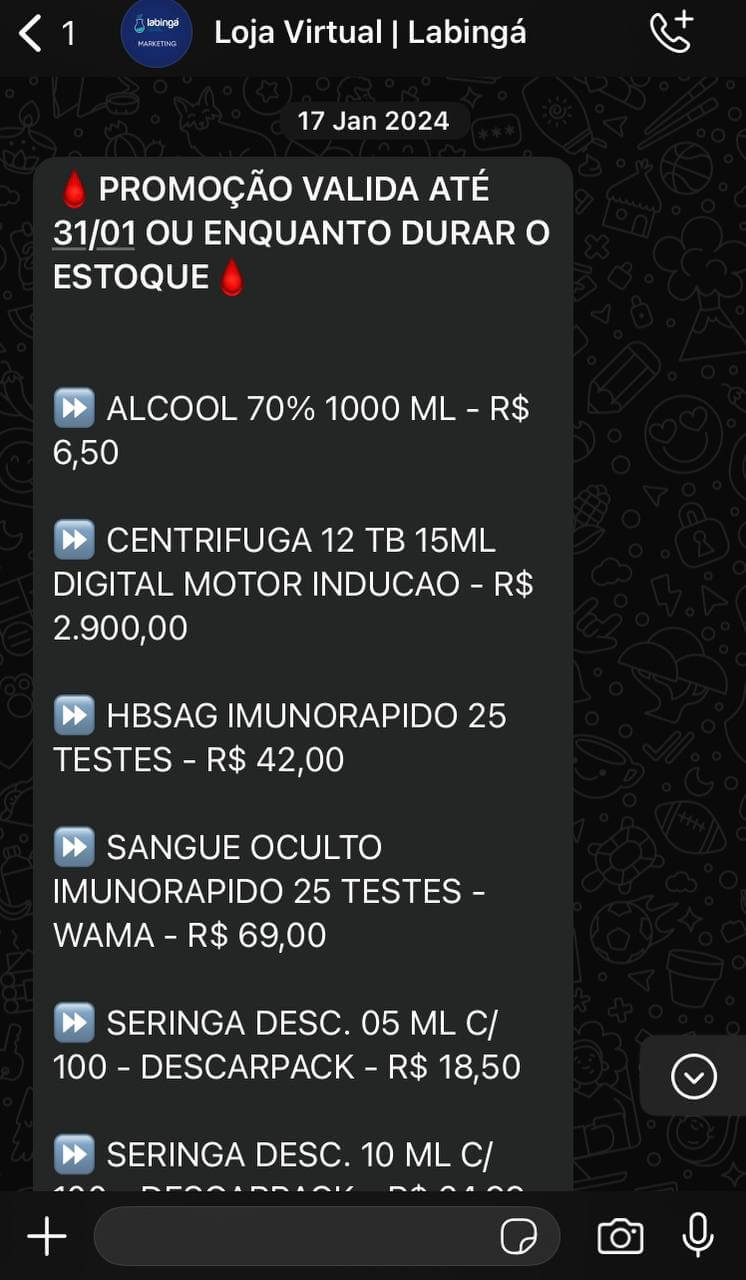
Task: Jump to the latest messages
Action: point(694,1076)
